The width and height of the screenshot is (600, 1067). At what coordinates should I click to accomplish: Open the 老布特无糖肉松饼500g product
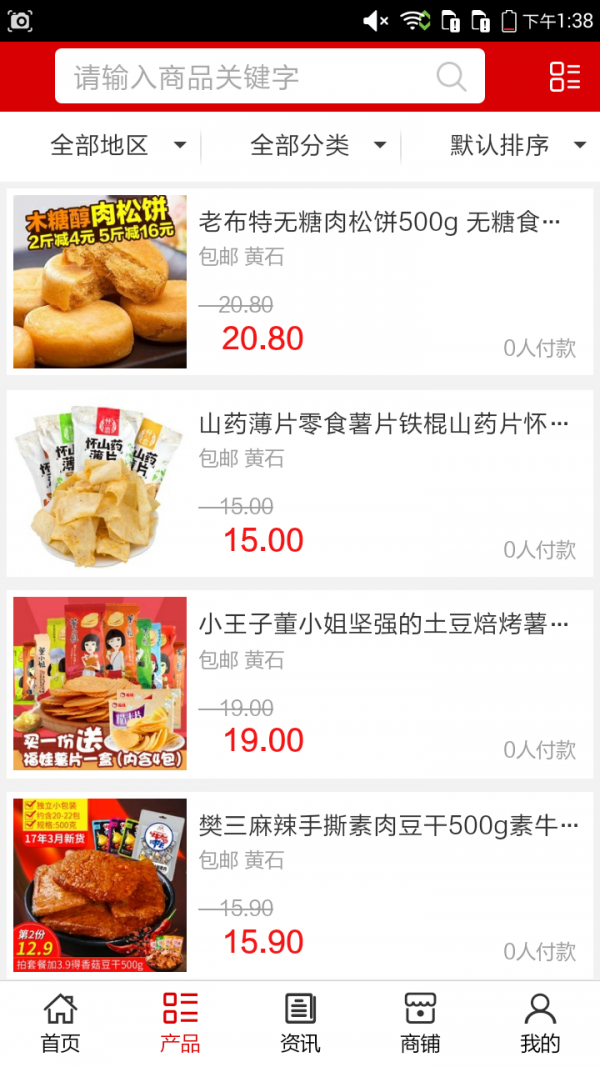coord(380,222)
